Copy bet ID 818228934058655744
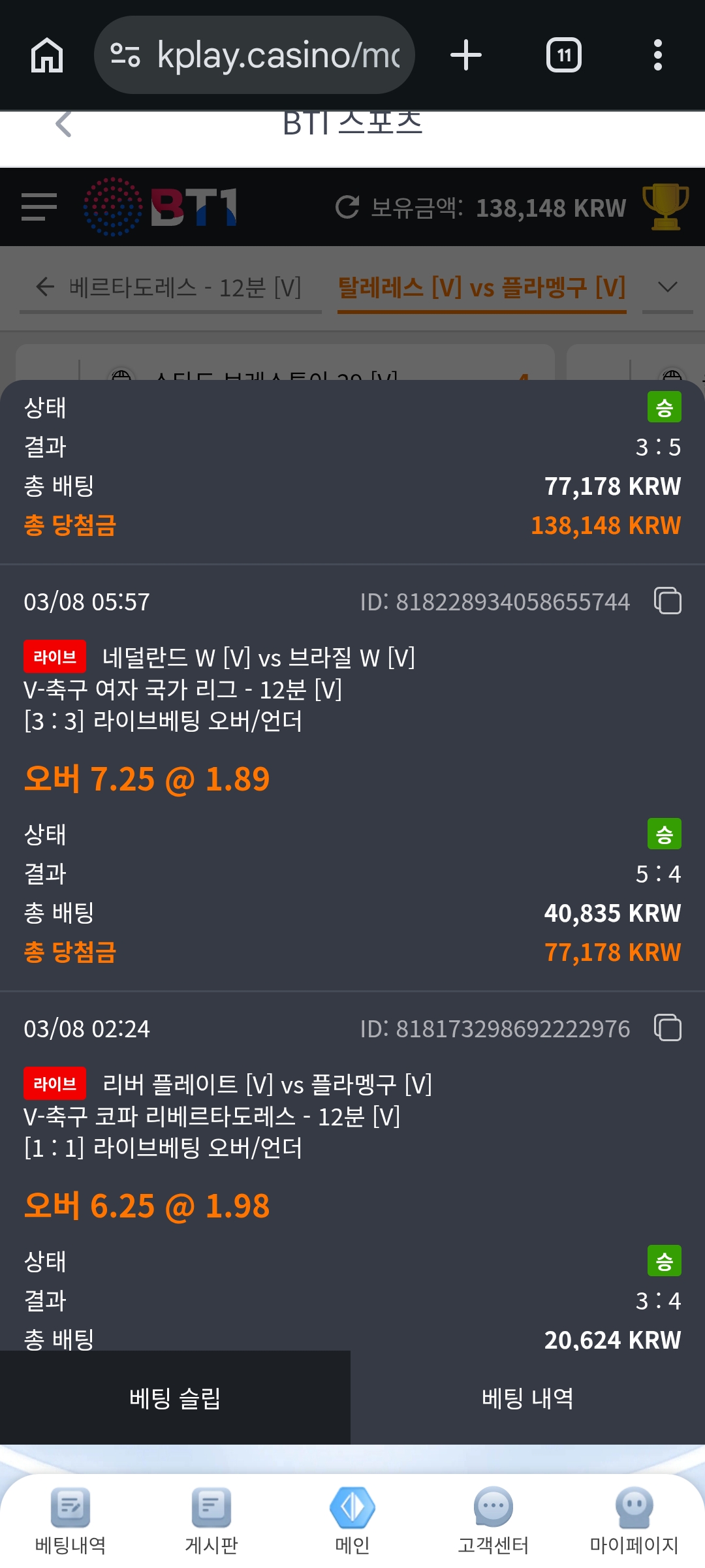Viewport: 705px width, 1568px height. coord(668,601)
